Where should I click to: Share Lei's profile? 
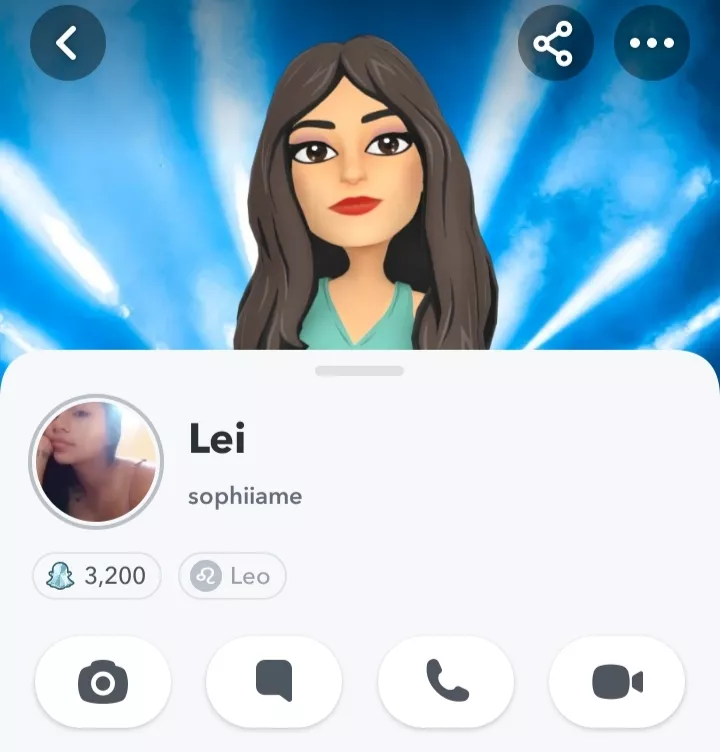555,43
